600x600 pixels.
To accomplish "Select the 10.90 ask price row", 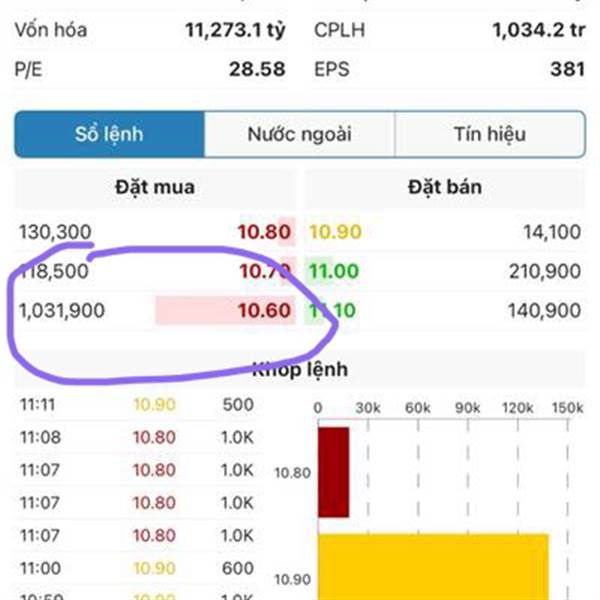I will [x=445, y=232].
